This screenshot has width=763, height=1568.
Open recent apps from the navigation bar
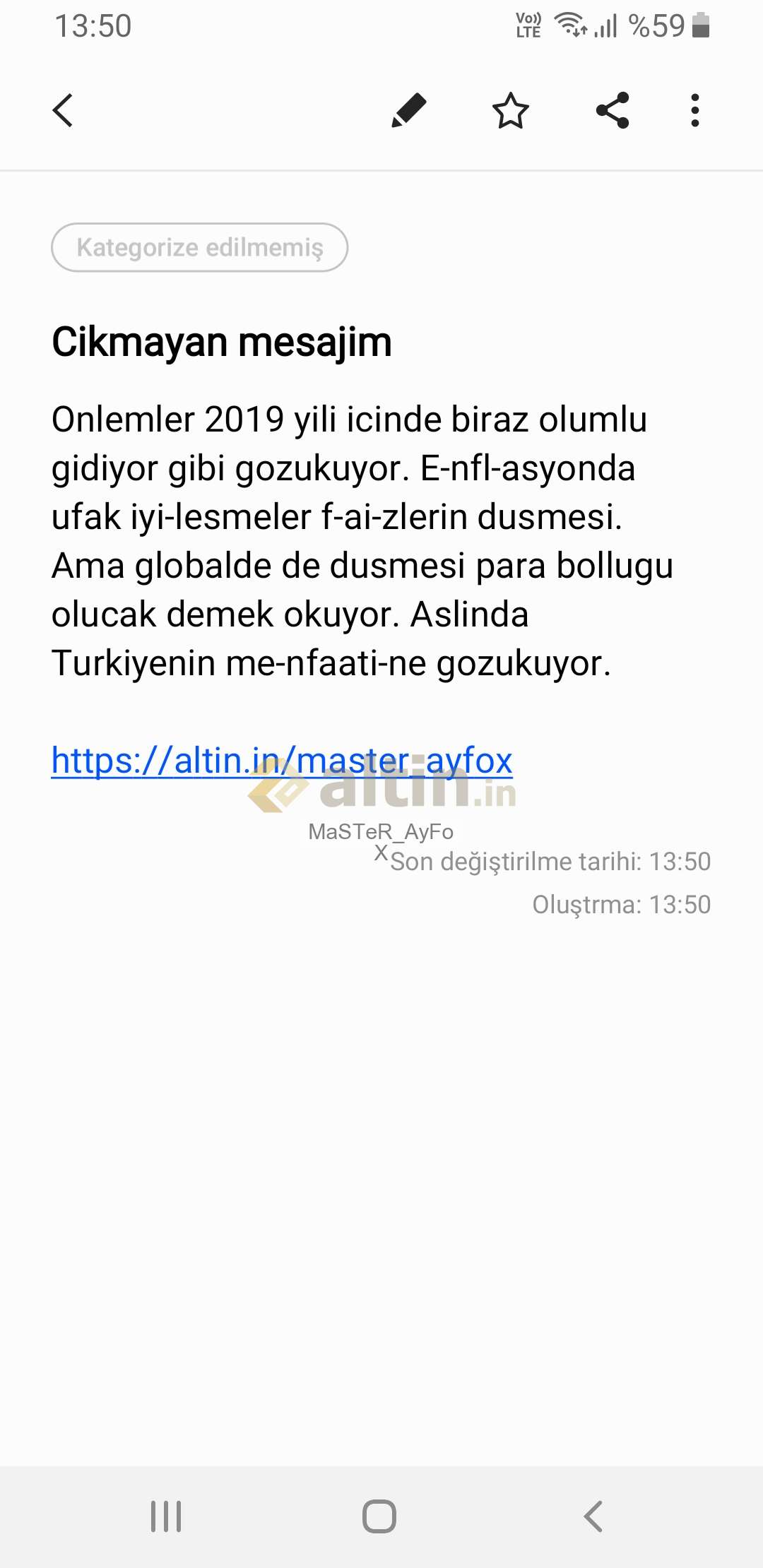coord(166,1516)
